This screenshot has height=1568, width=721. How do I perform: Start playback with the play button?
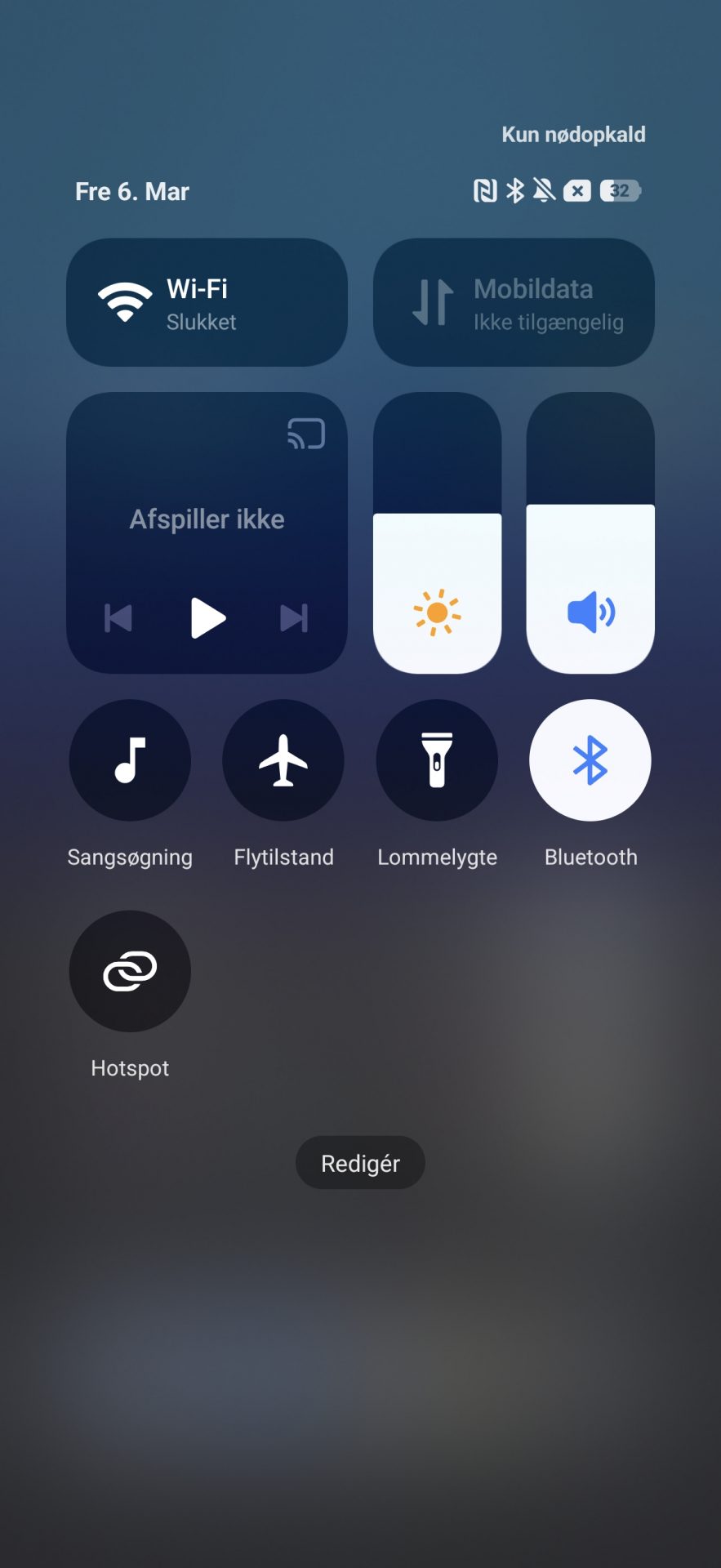click(x=207, y=617)
